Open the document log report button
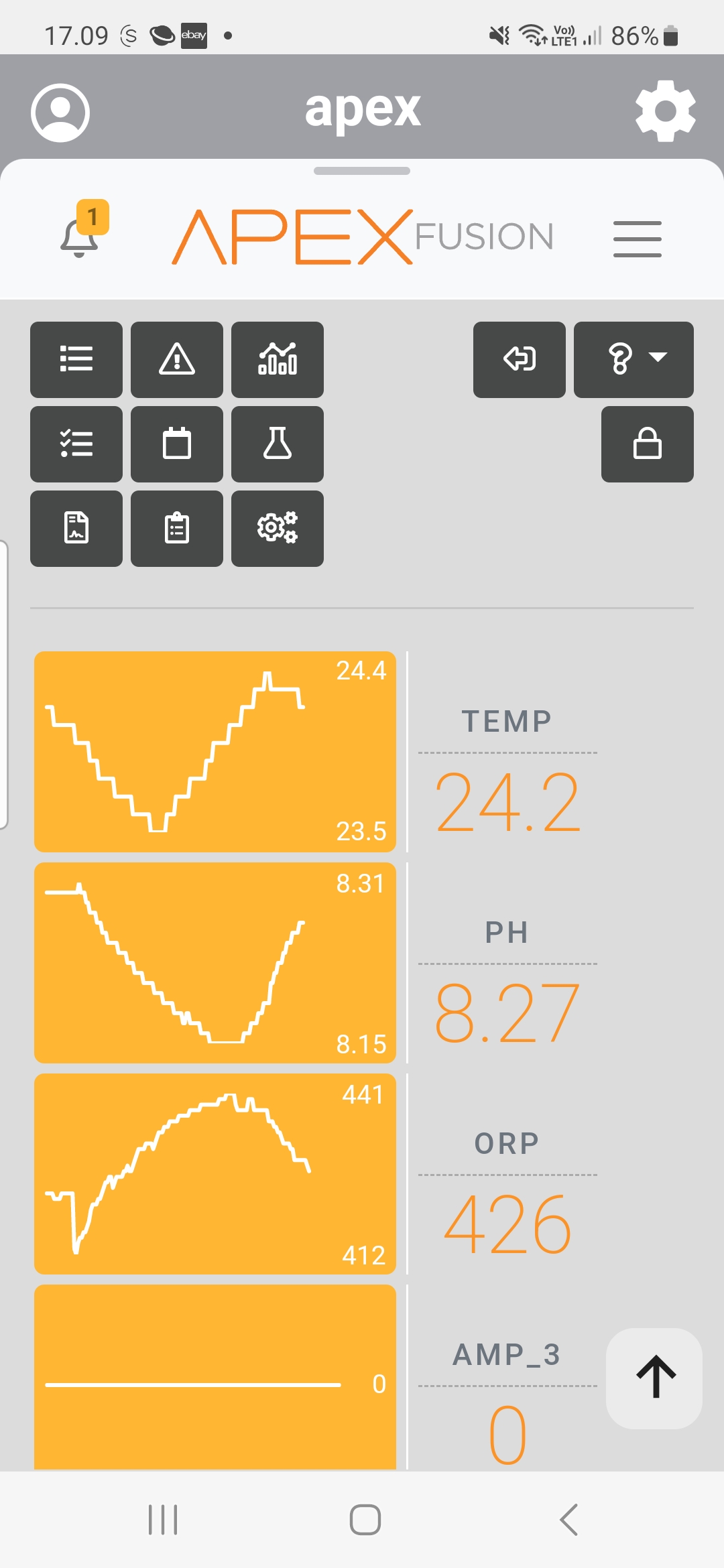 [76, 528]
